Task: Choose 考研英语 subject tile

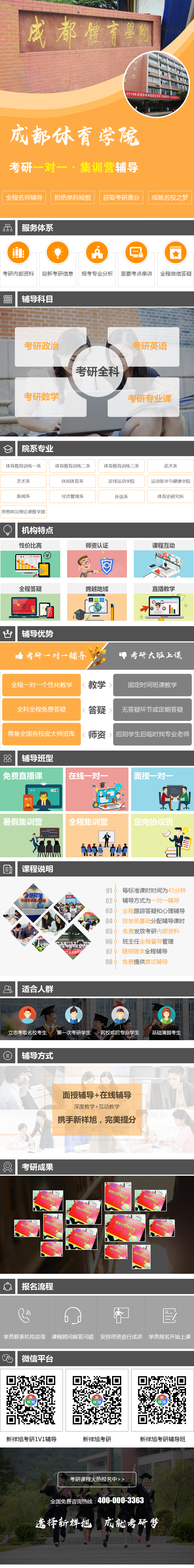Action: coord(149,346)
